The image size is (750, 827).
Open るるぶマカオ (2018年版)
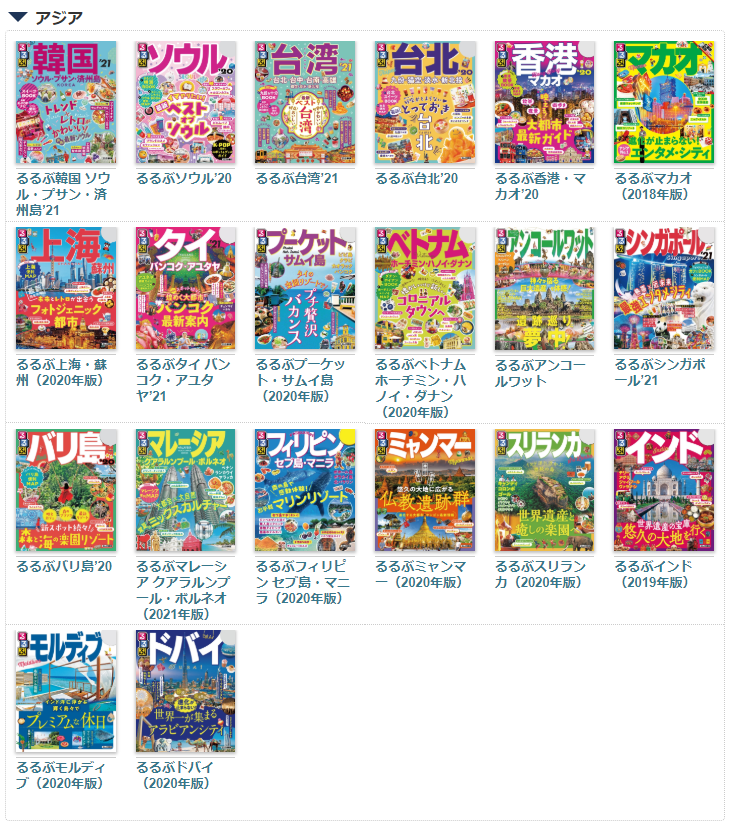tap(664, 103)
